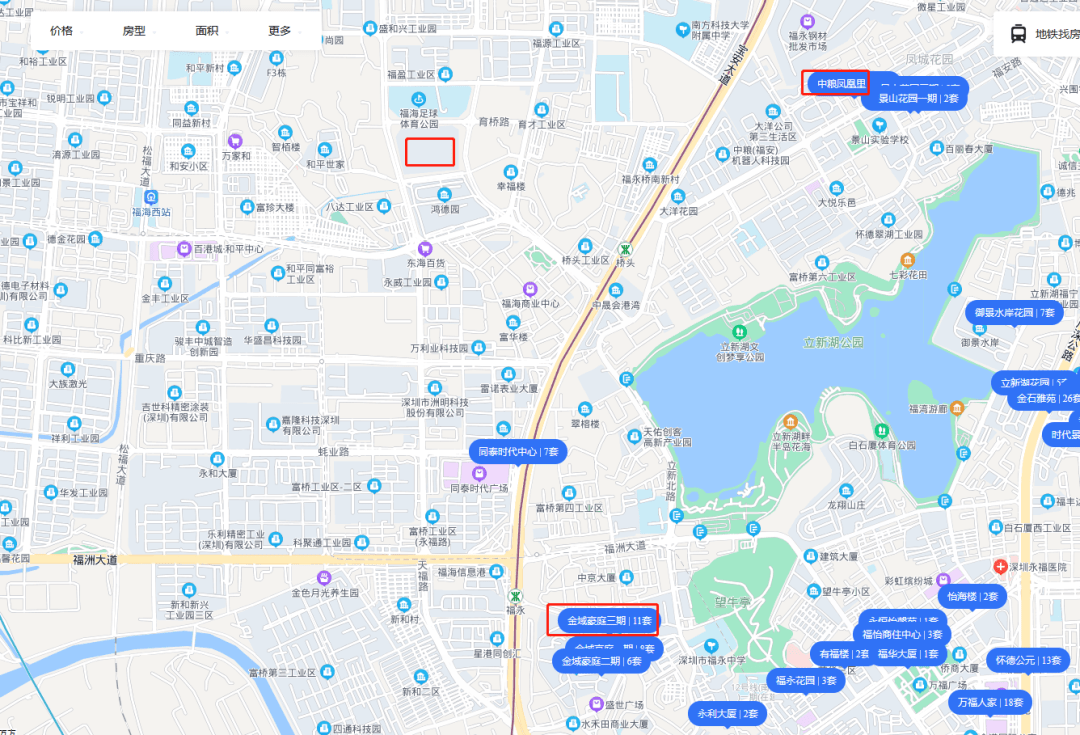
Task: Open the 福华大厦 1套 marker
Action: pos(907,654)
